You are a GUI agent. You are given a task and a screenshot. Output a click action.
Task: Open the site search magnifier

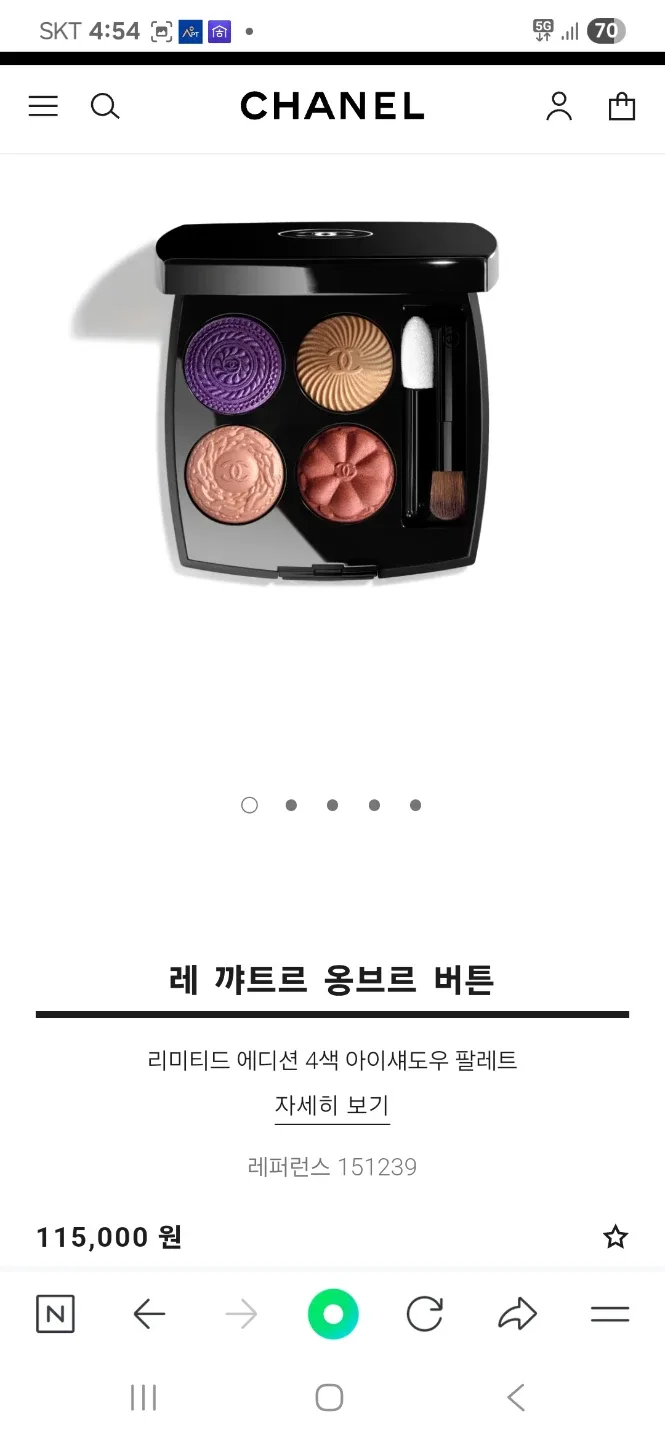coord(105,106)
